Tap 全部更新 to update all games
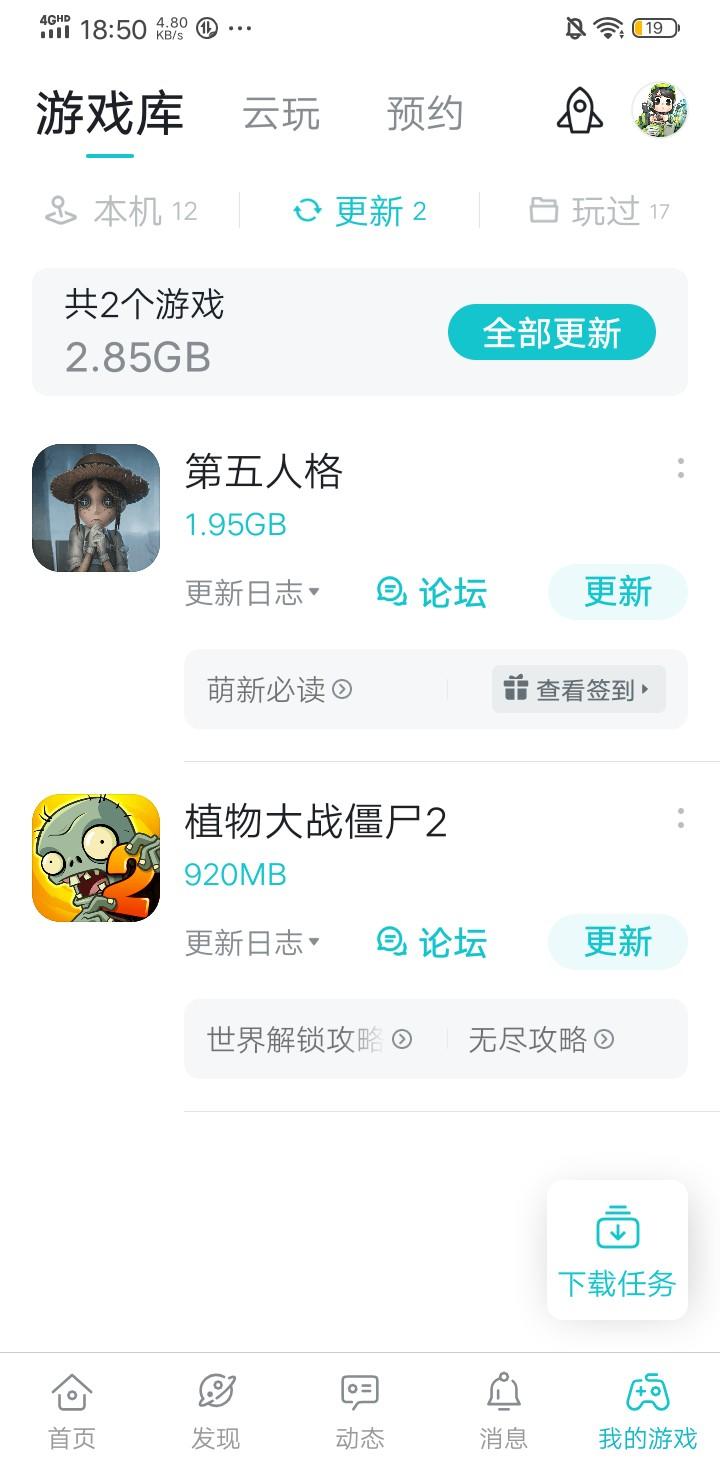 click(551, 331)
